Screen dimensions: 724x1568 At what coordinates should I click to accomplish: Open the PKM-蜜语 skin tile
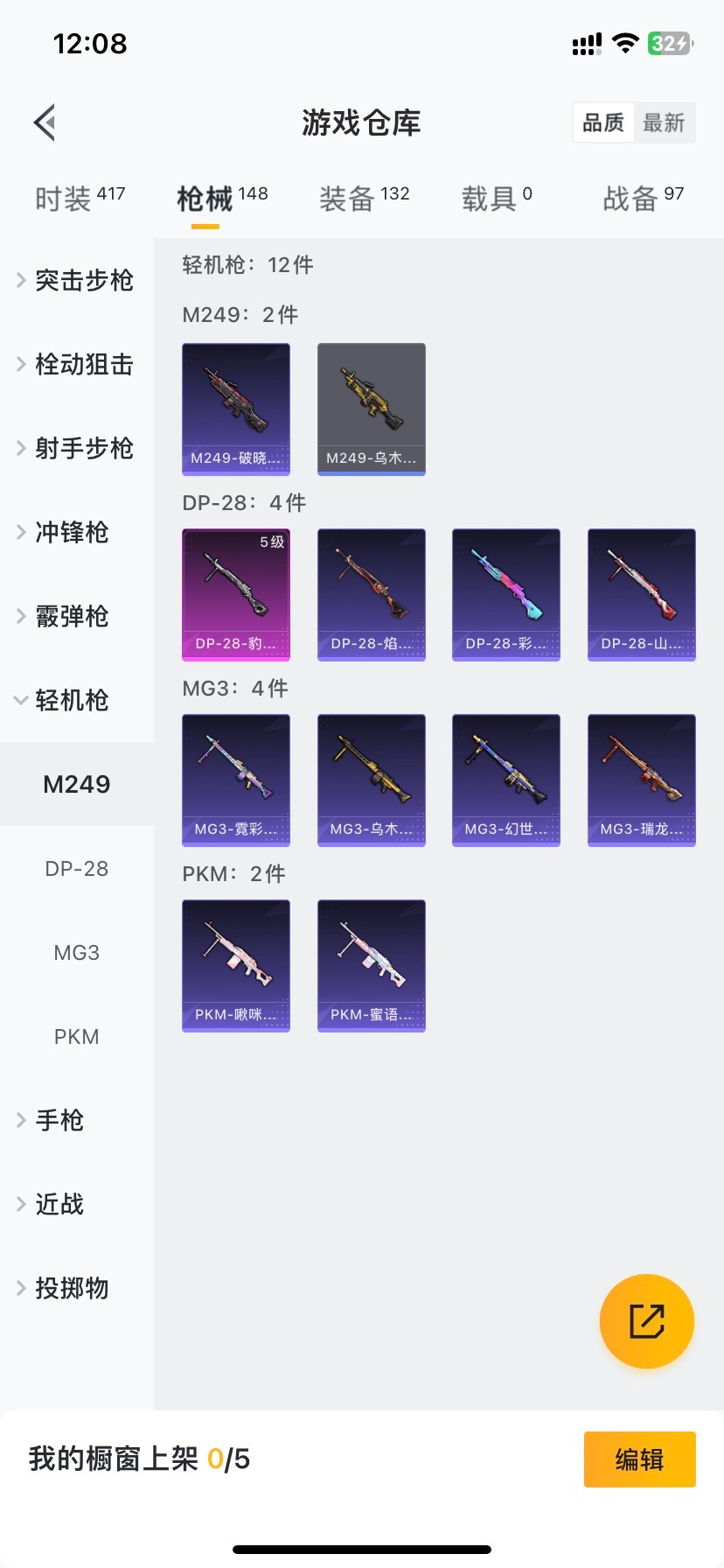point(372,965)
